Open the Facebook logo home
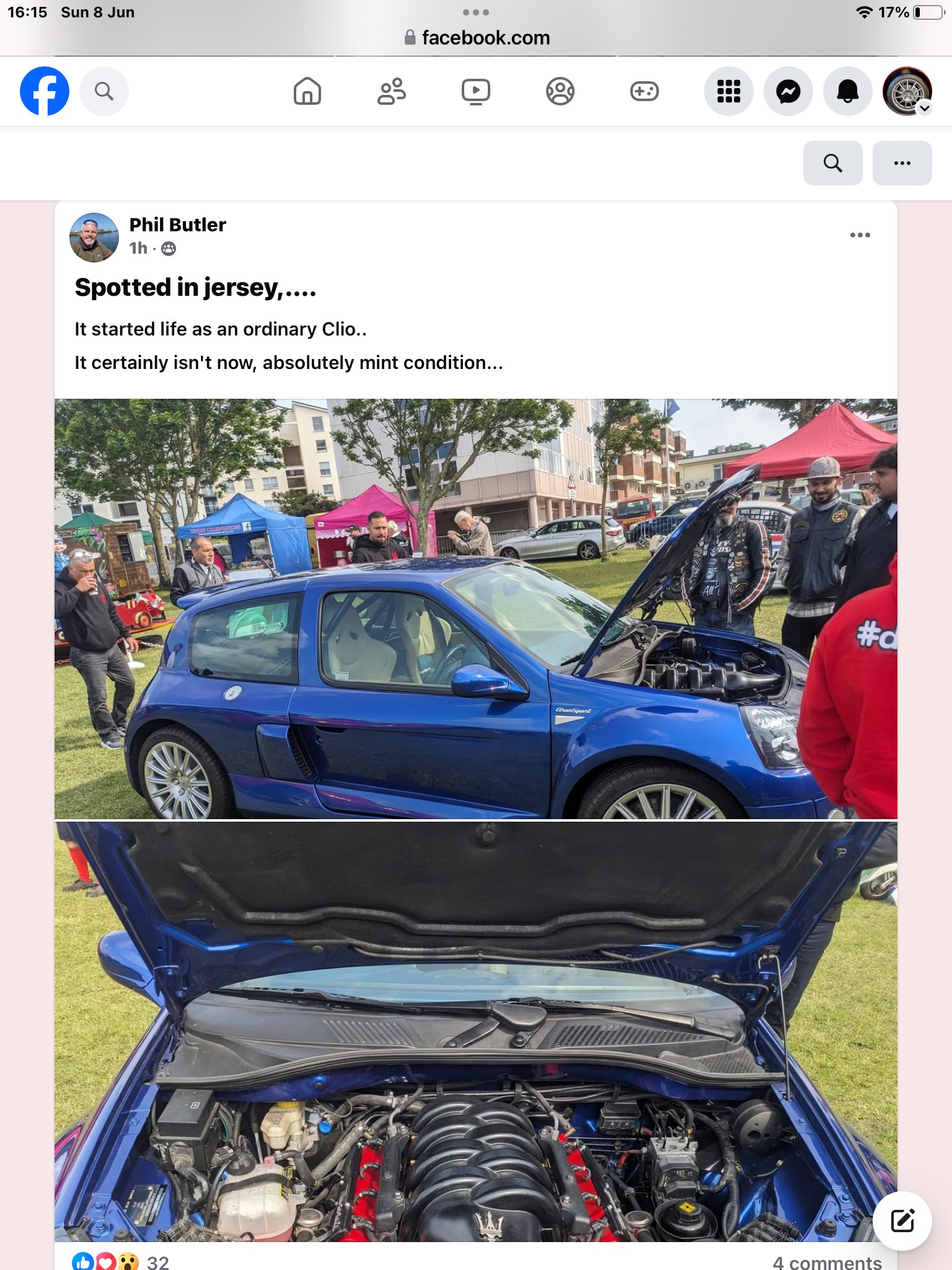This screenshot has width=952, height=1270. click(x=45, y=91)
